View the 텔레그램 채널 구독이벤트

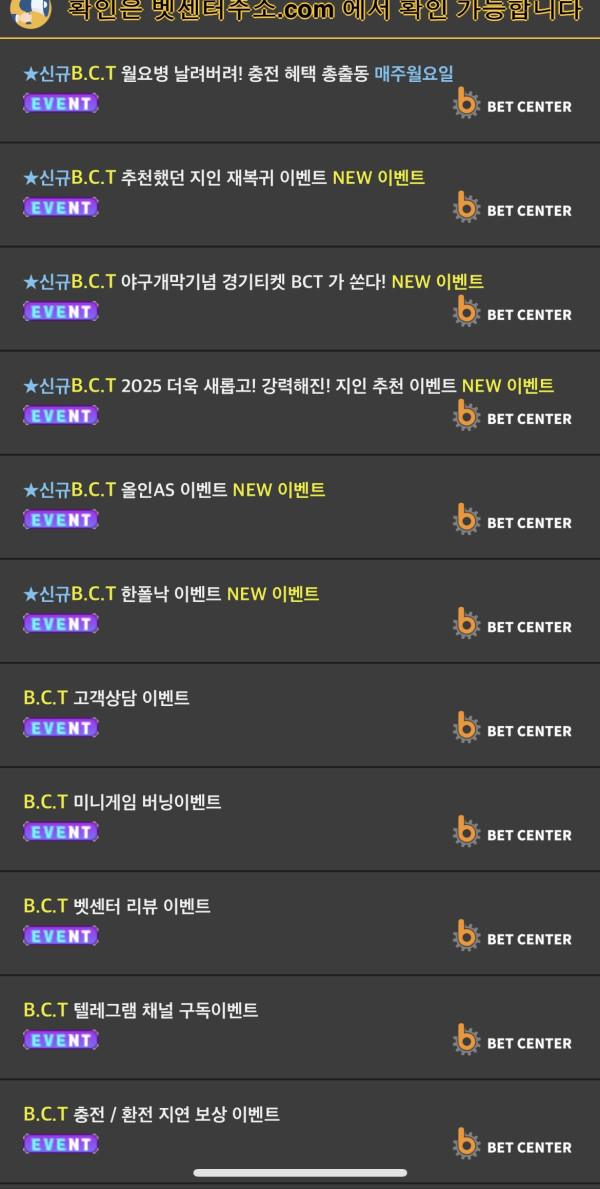pos(141,1010)
